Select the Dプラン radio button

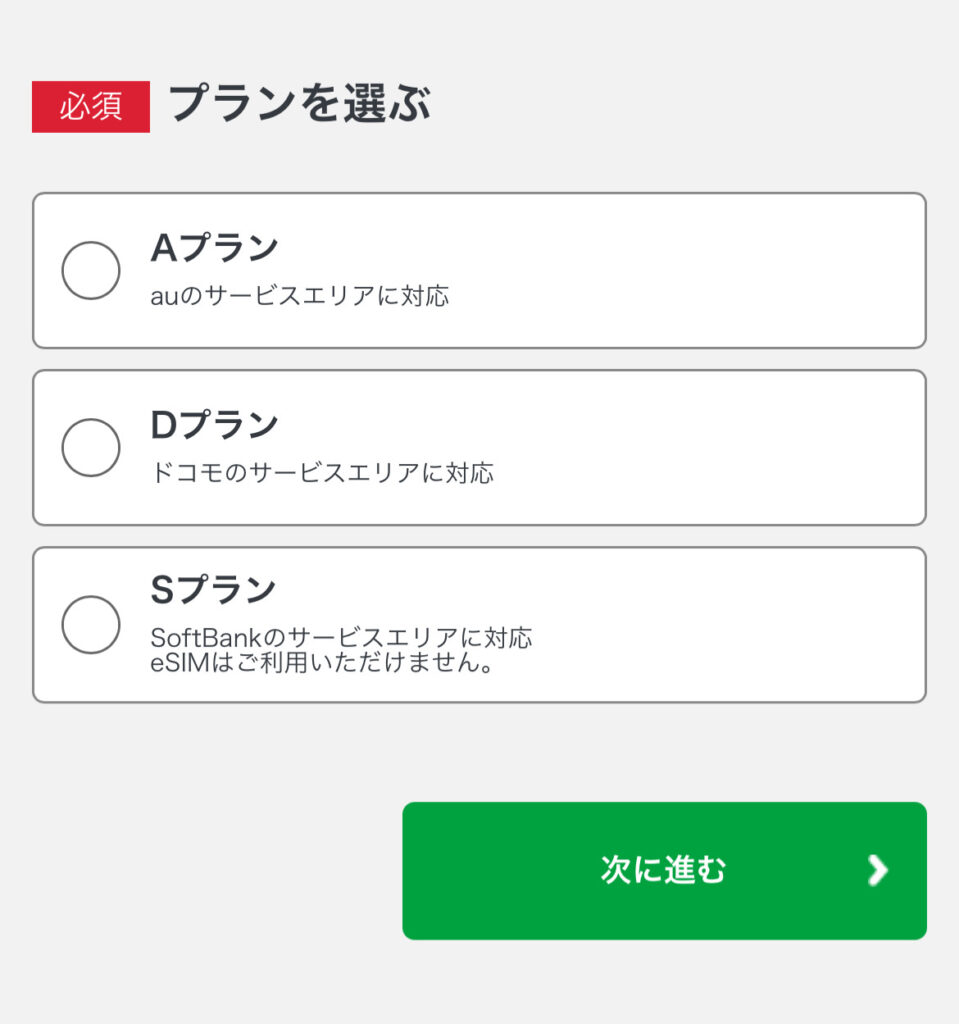tap(90, 447)
